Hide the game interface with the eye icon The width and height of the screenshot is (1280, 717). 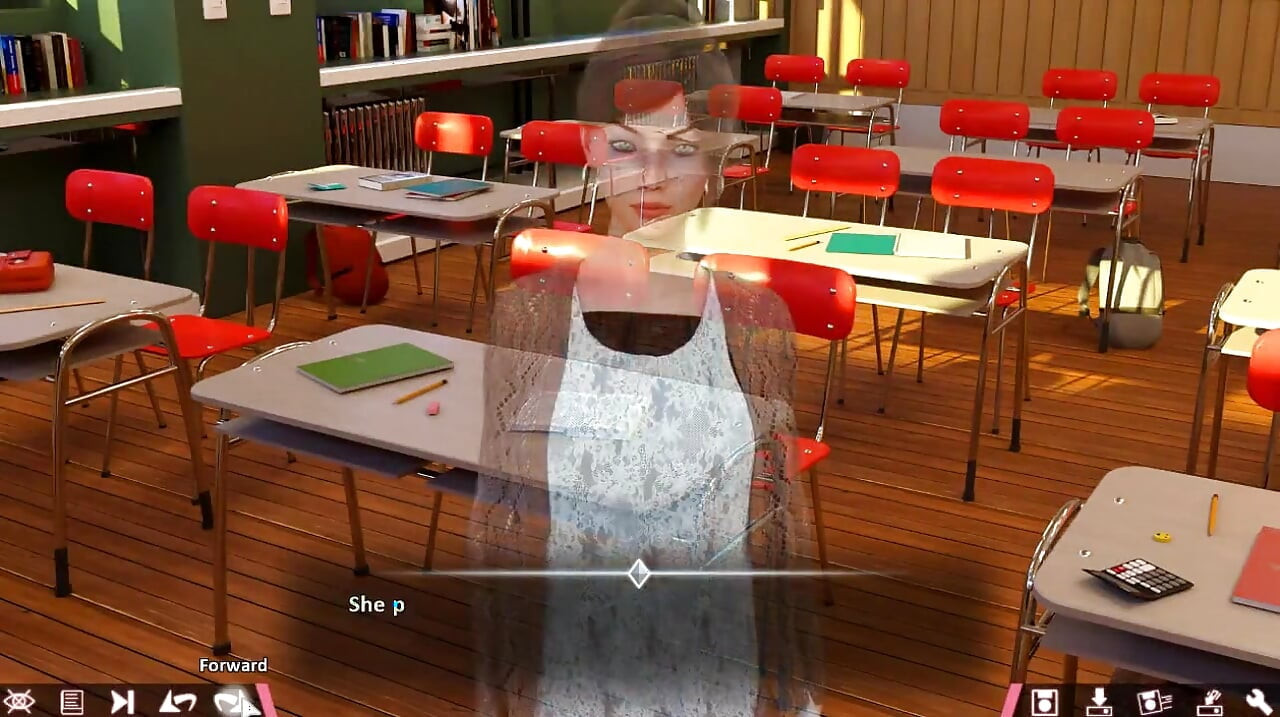18,702
